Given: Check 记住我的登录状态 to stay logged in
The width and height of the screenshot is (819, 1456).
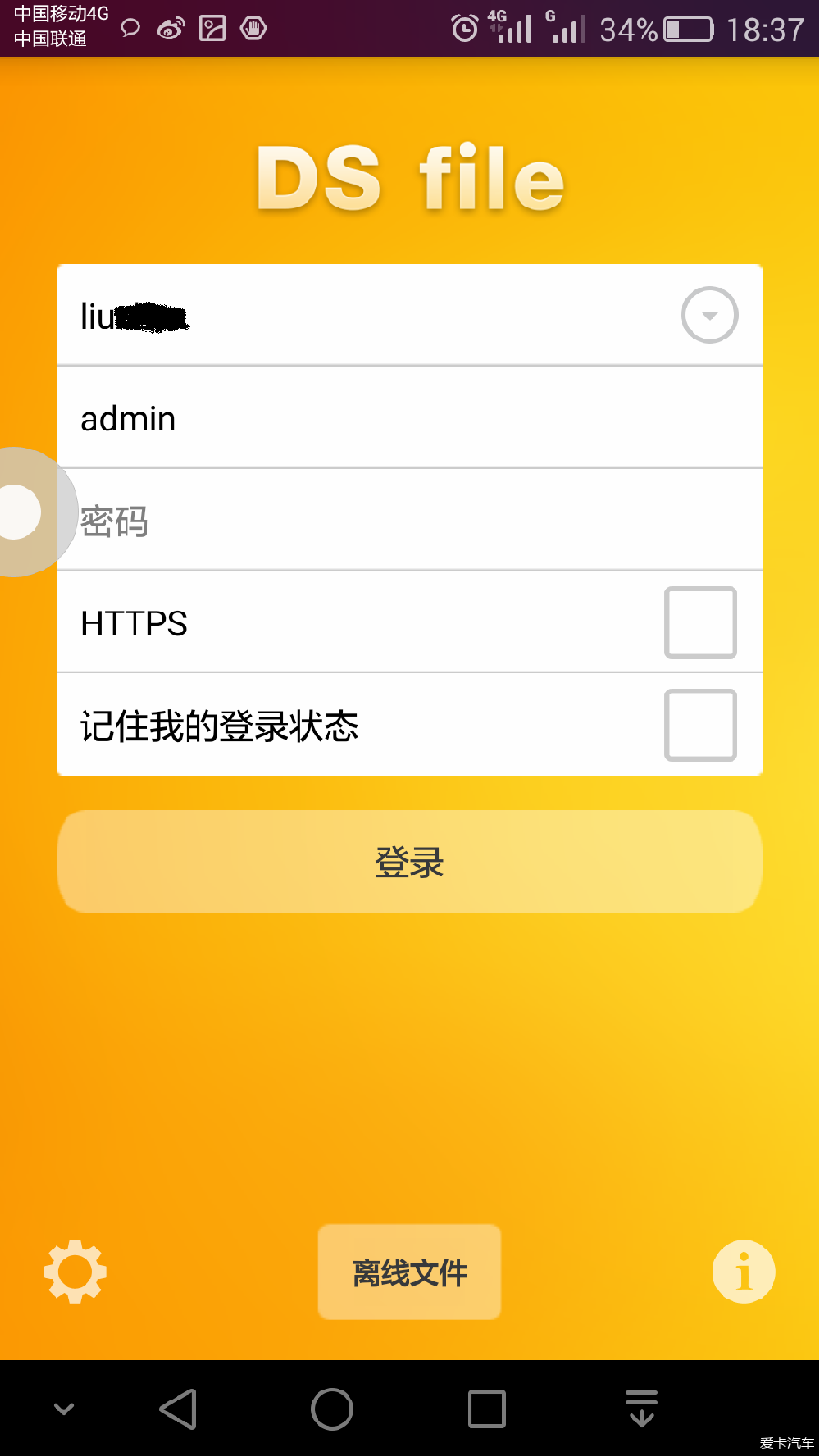Looking at the screenshot, I should click(x=700, y=725).
